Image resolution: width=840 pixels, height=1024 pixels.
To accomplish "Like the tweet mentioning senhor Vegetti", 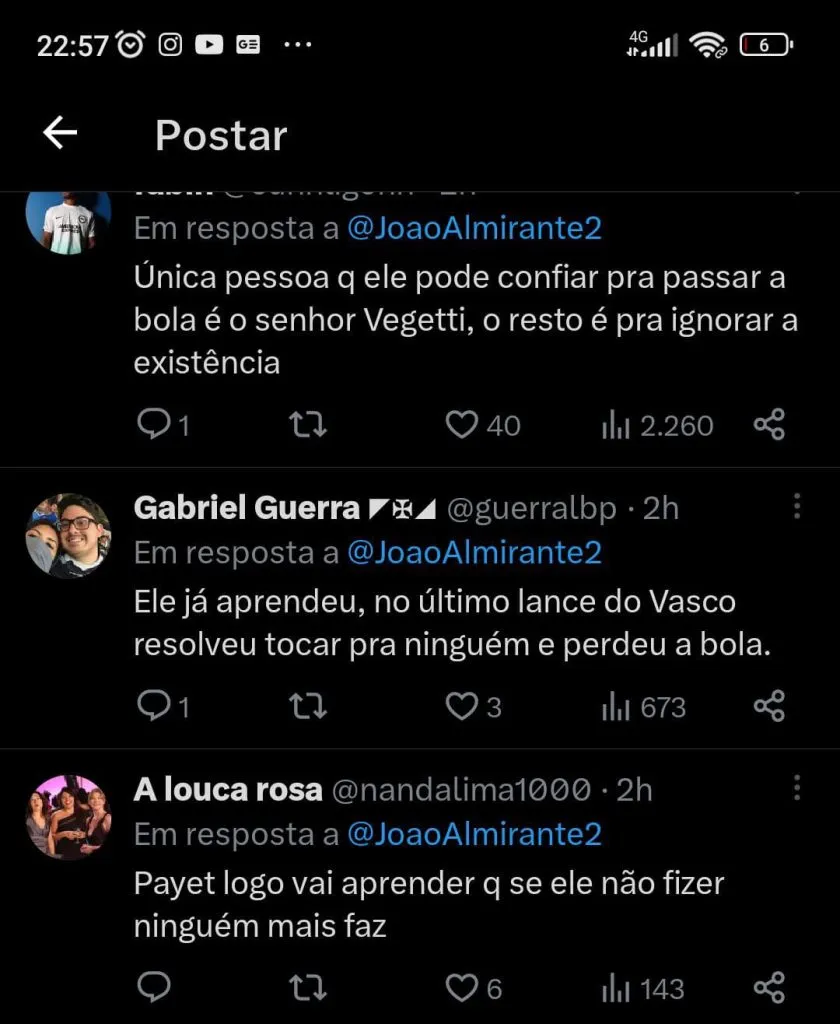I will (x=461, y=425).
